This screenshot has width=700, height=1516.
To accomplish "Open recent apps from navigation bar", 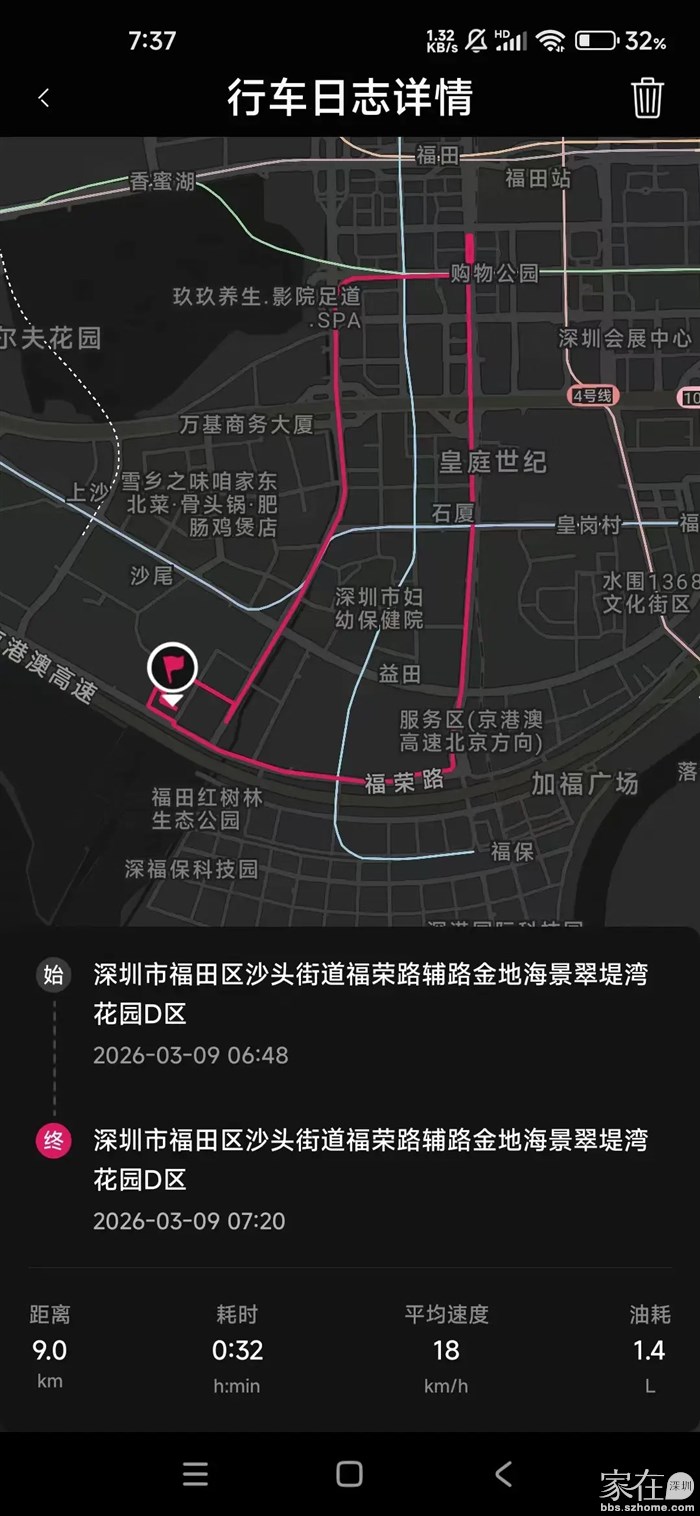I will [x=196, y=1473].
